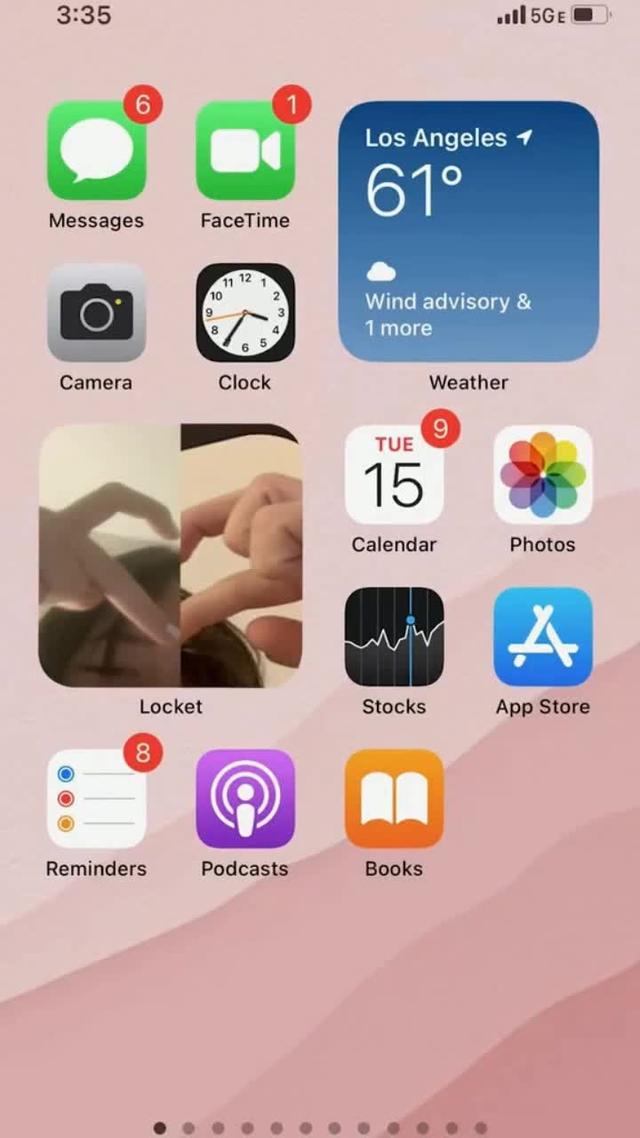The image size is (640, 1138).
Task: Open Reminders
Action: (97, 799)
